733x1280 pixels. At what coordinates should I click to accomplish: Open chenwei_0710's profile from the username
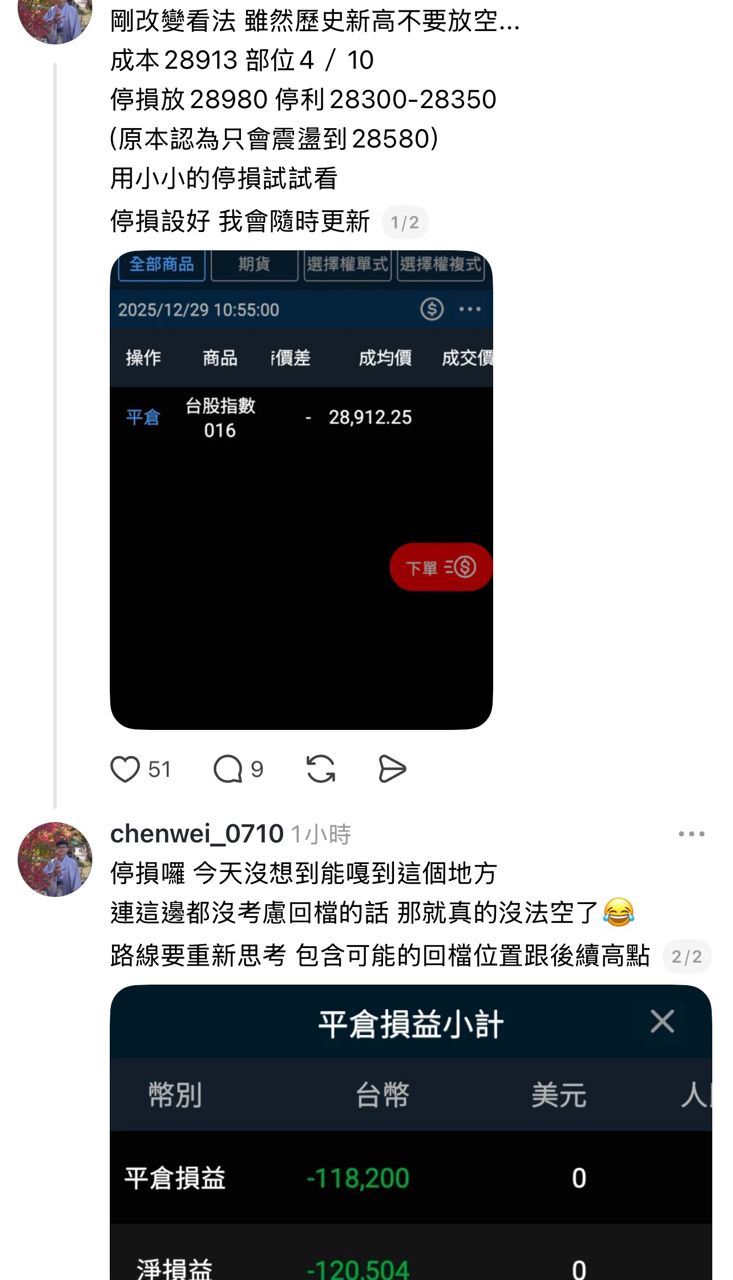click(x=197, y=834)
